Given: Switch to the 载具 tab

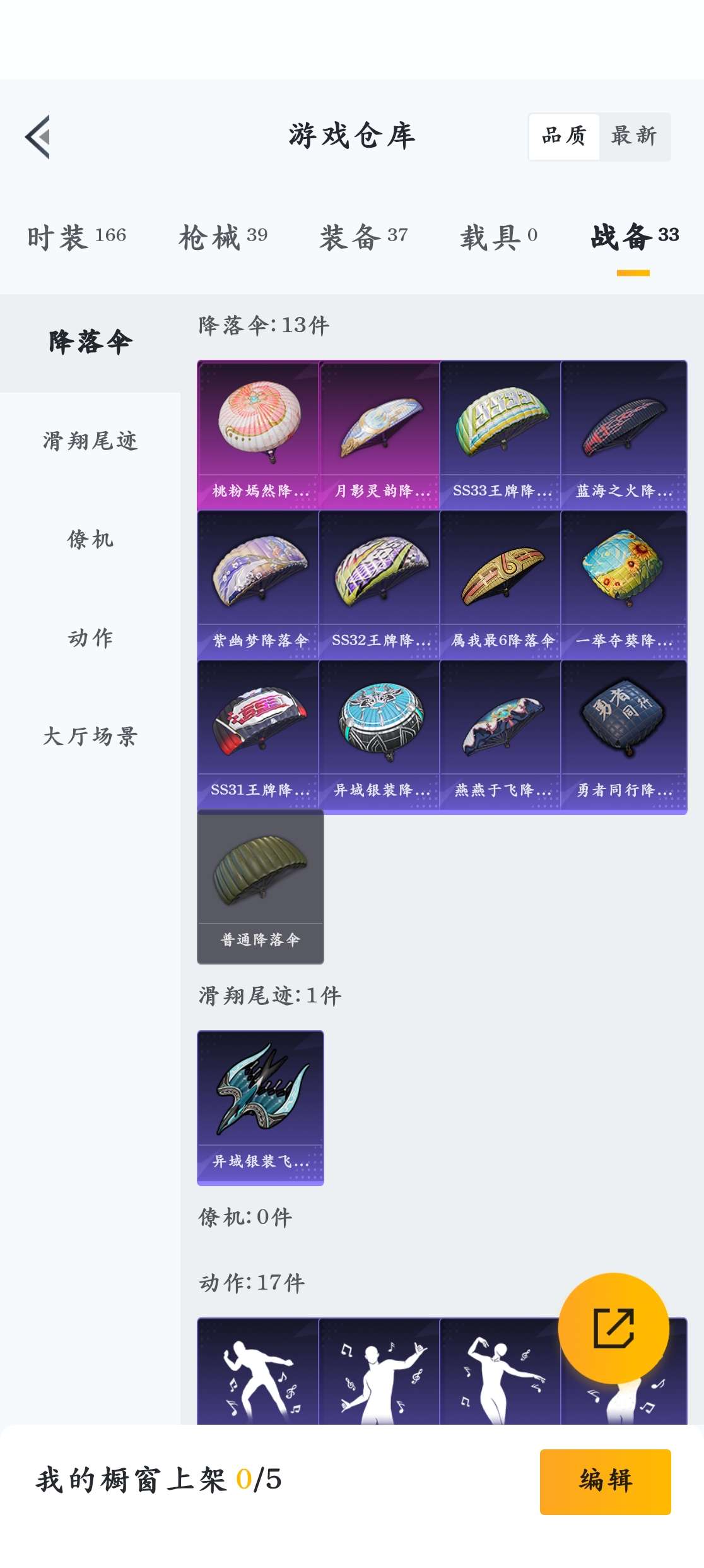Looking at the screenshot, I should point(498,238).
